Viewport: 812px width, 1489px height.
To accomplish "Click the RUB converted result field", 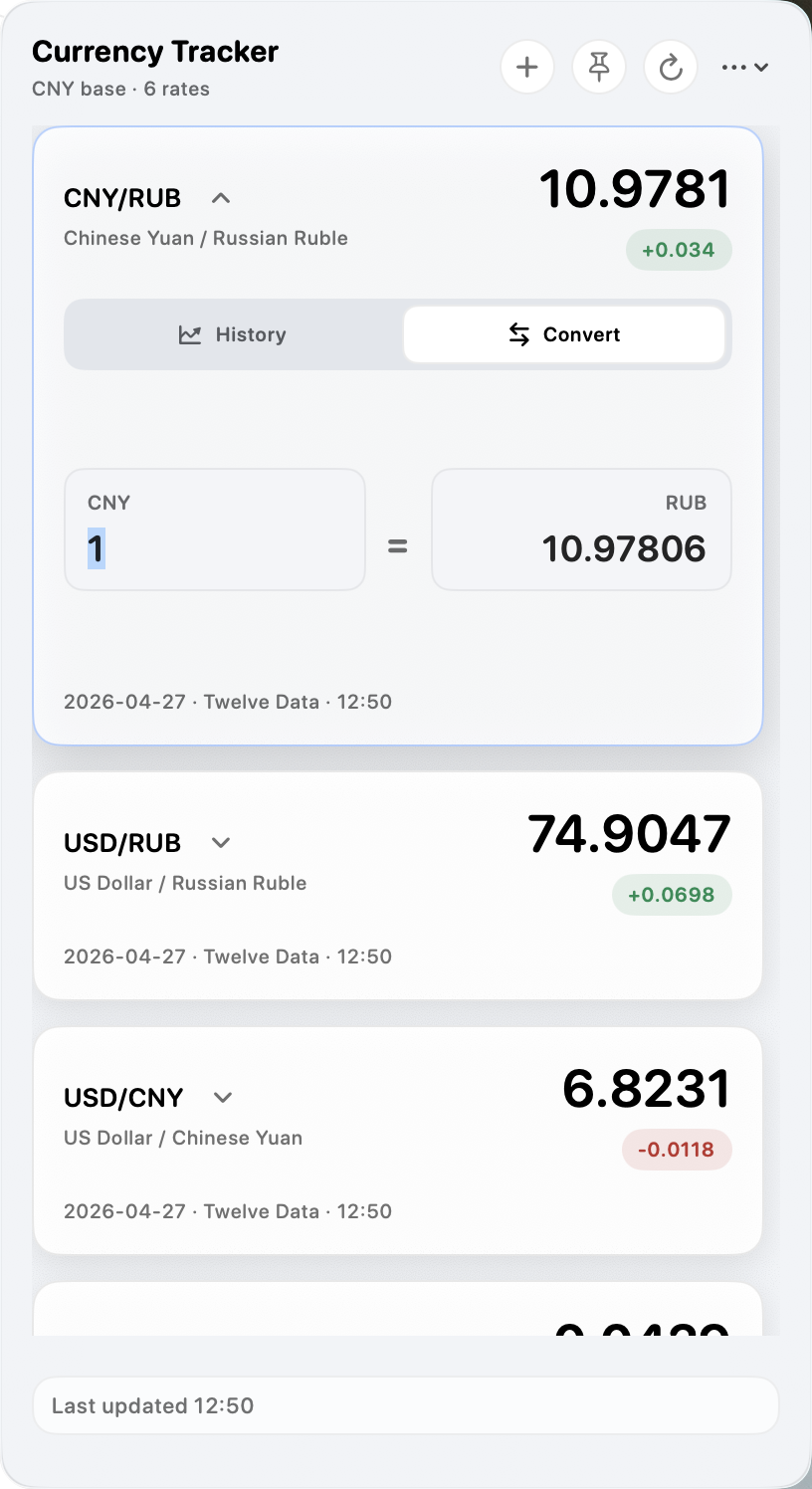I will coord(581,530).
